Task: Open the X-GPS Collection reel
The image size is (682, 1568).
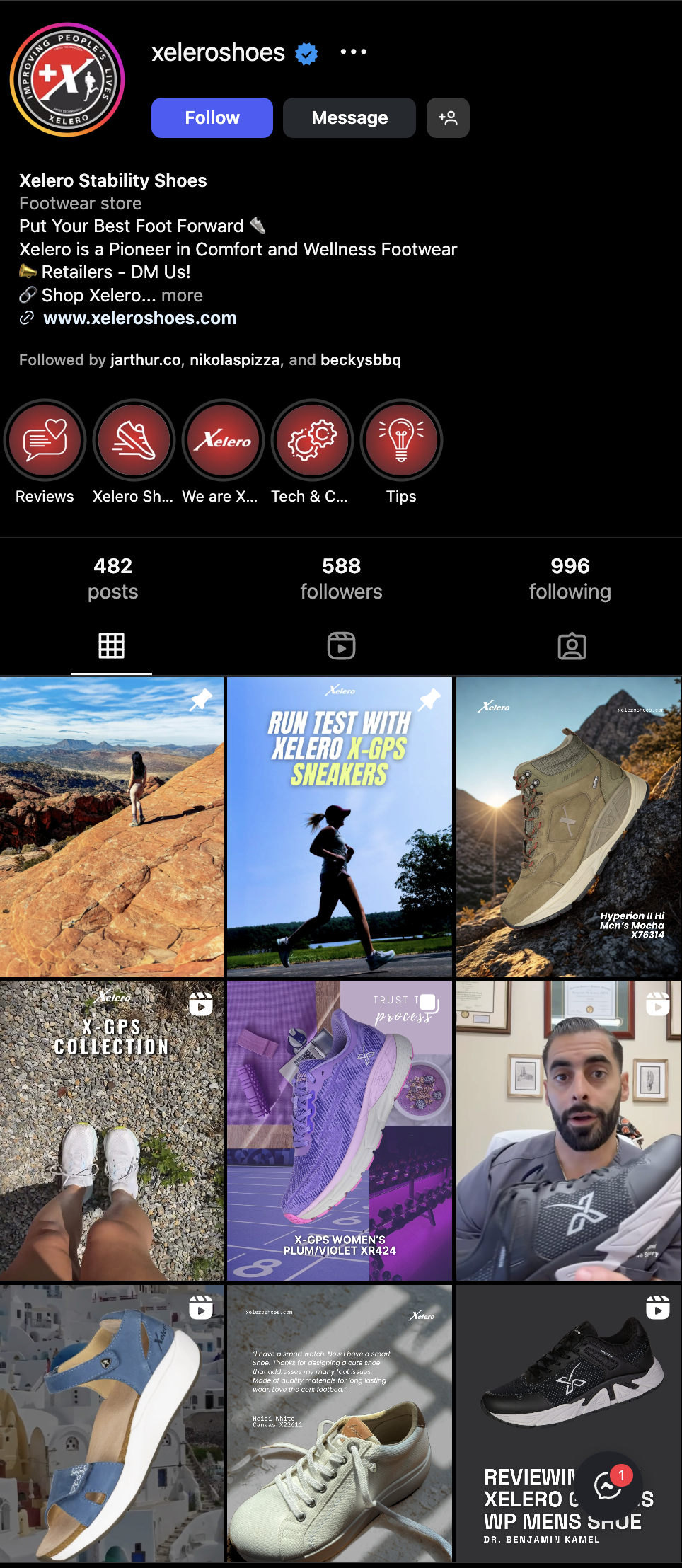Action: point(112,1130)
